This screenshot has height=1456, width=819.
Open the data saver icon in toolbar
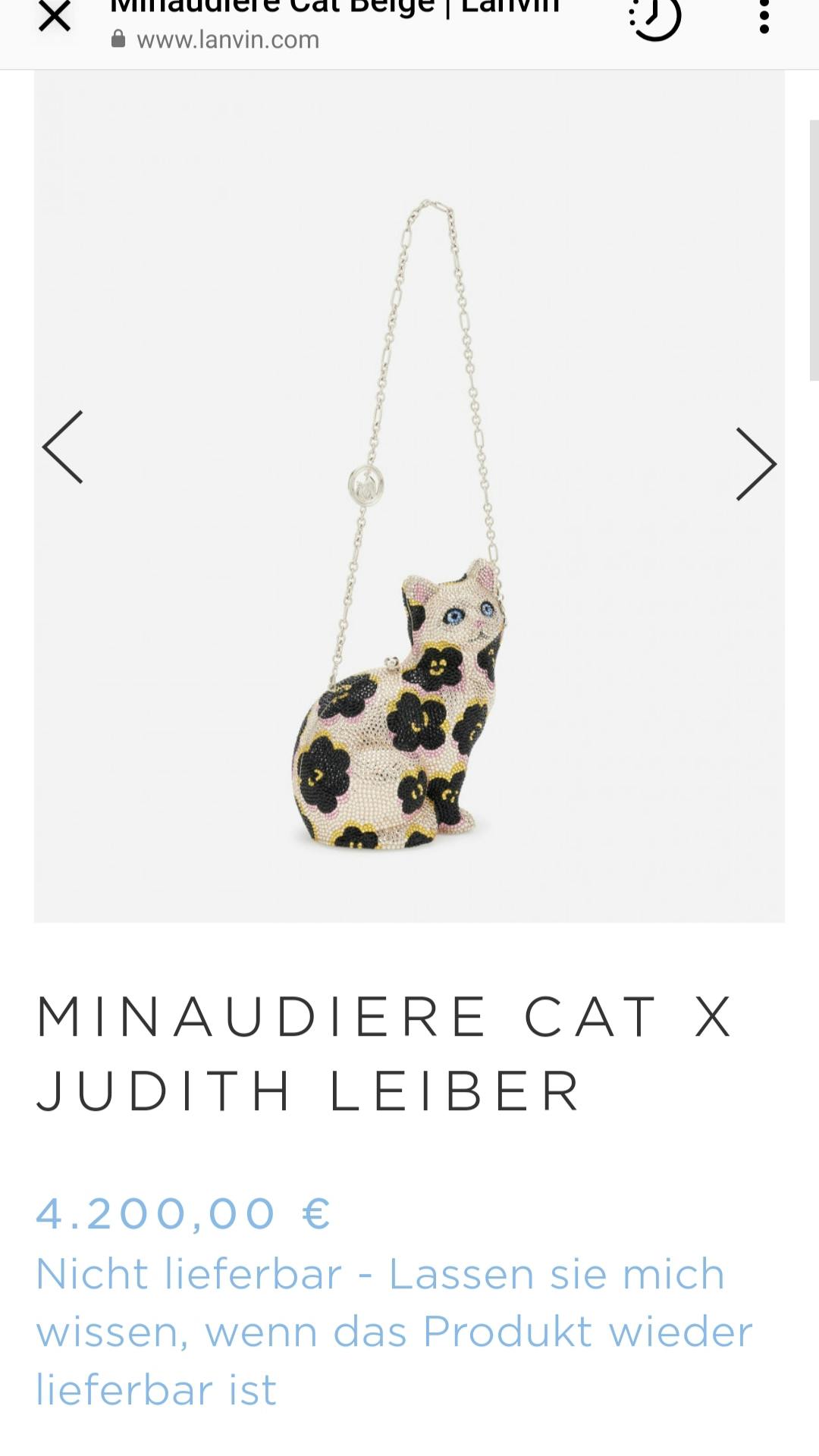click(x=655, y=17)
